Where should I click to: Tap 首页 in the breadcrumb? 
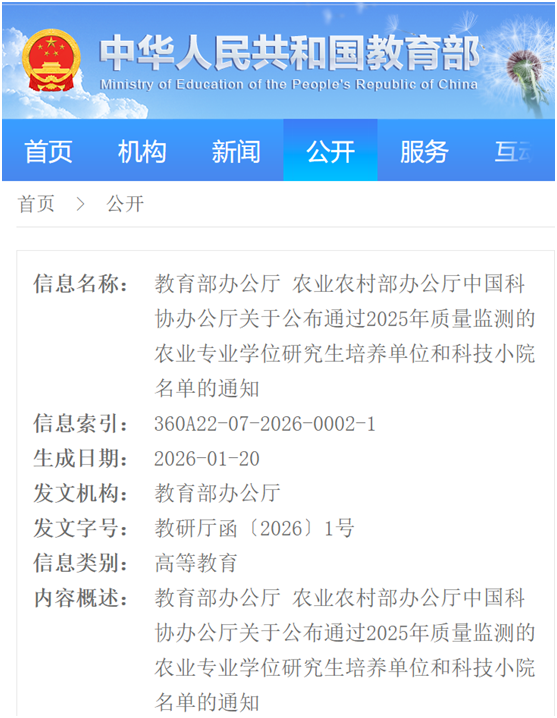(x=36, y=204)
